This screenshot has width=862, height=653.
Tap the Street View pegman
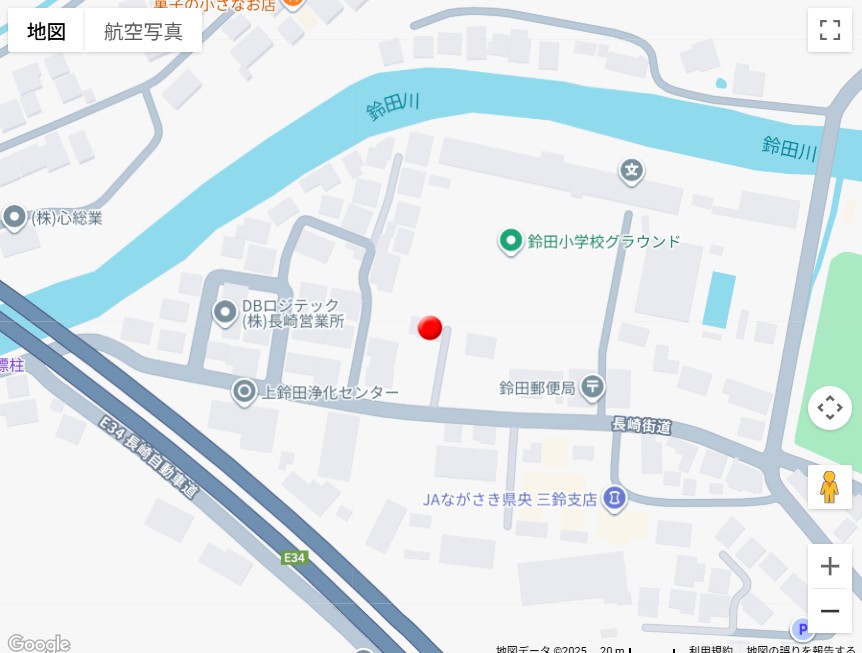point(829,487)
